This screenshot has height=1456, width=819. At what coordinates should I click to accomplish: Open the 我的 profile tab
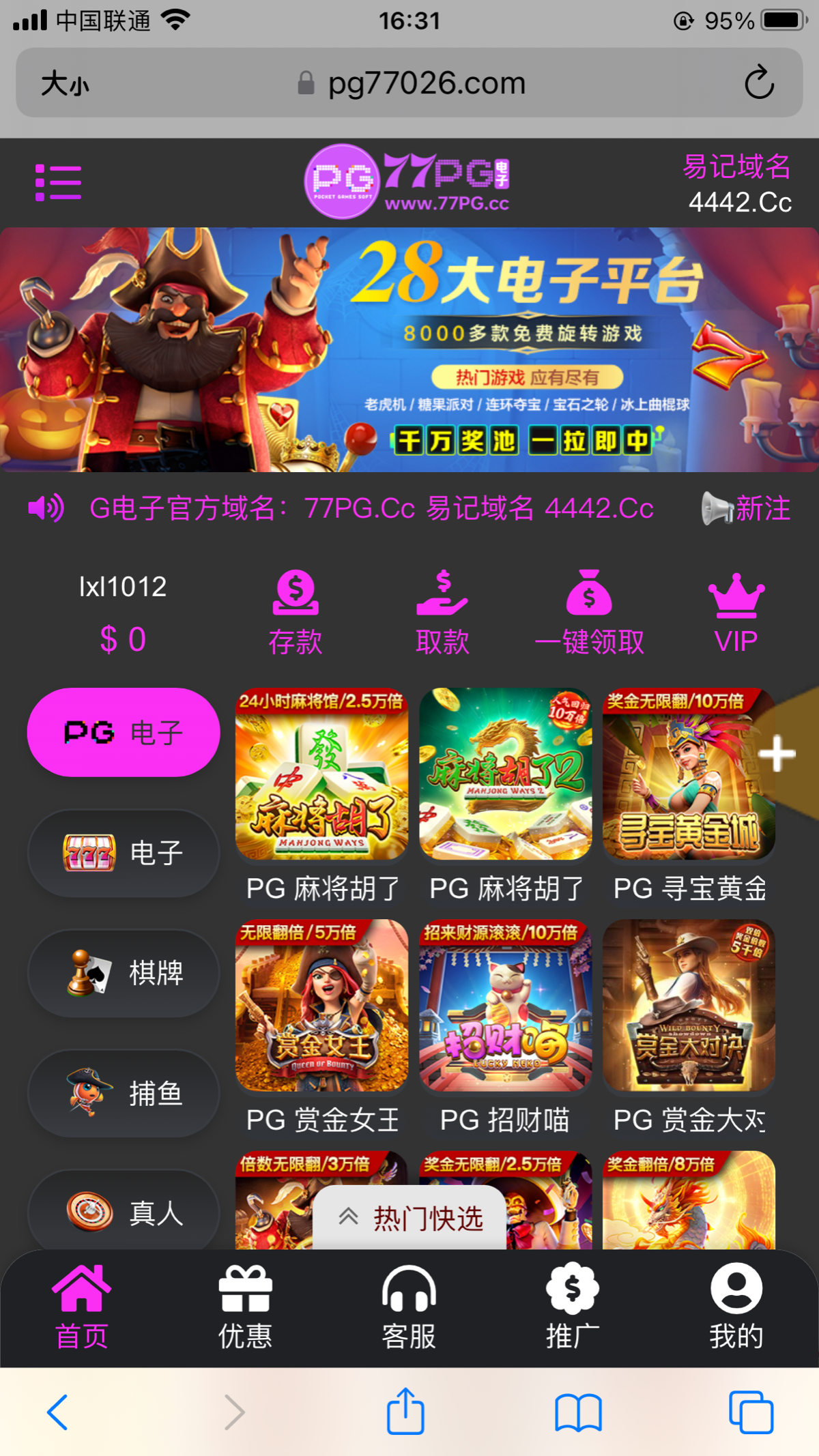(736, 1307)
